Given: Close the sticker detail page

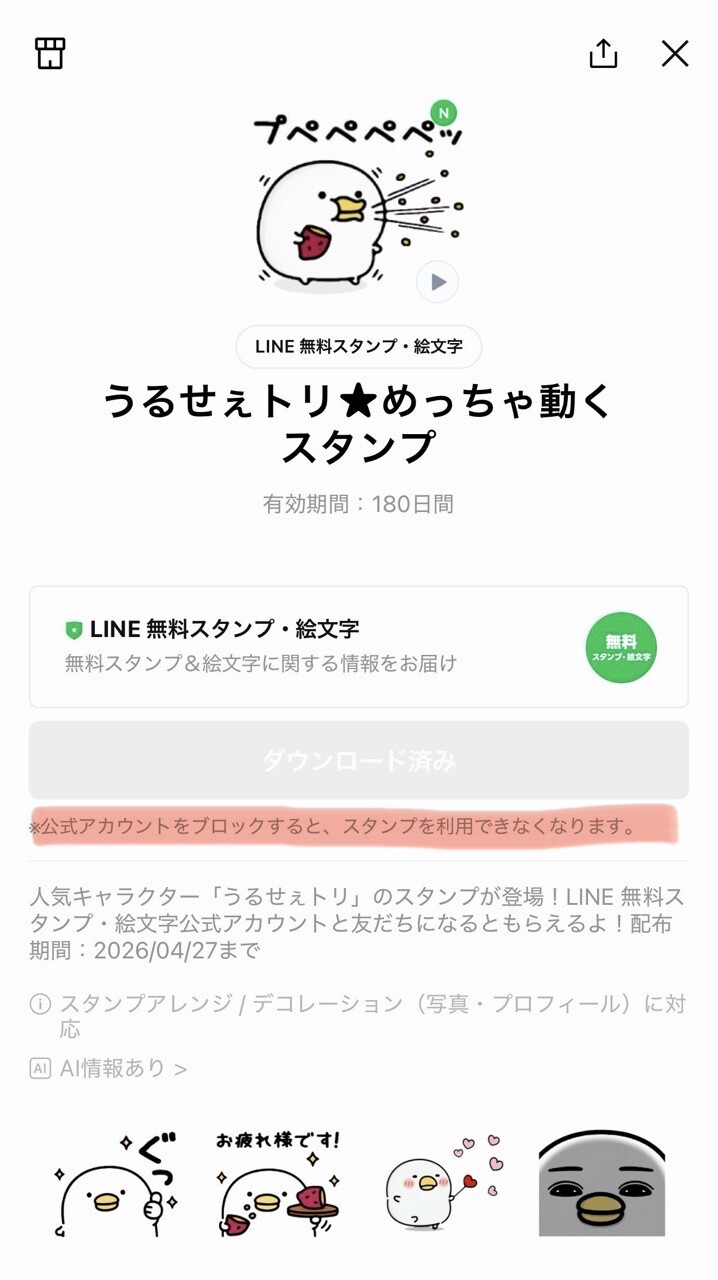Looking at the screenshot, I should click(675, 53).
